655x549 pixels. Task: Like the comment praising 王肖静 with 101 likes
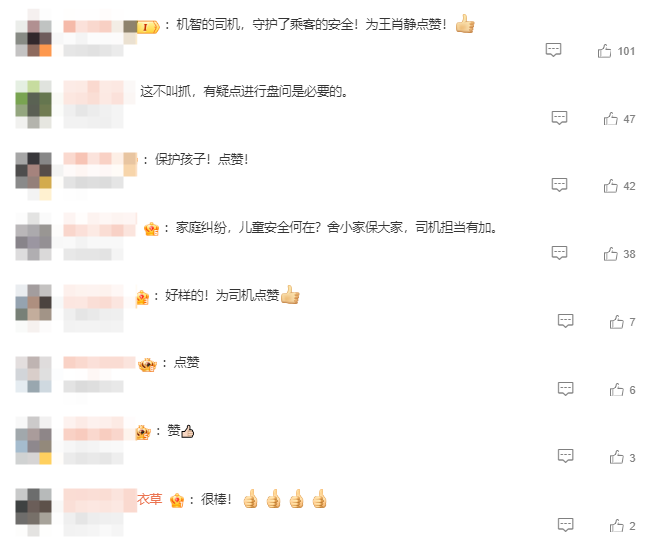click(x=604, y=51)
